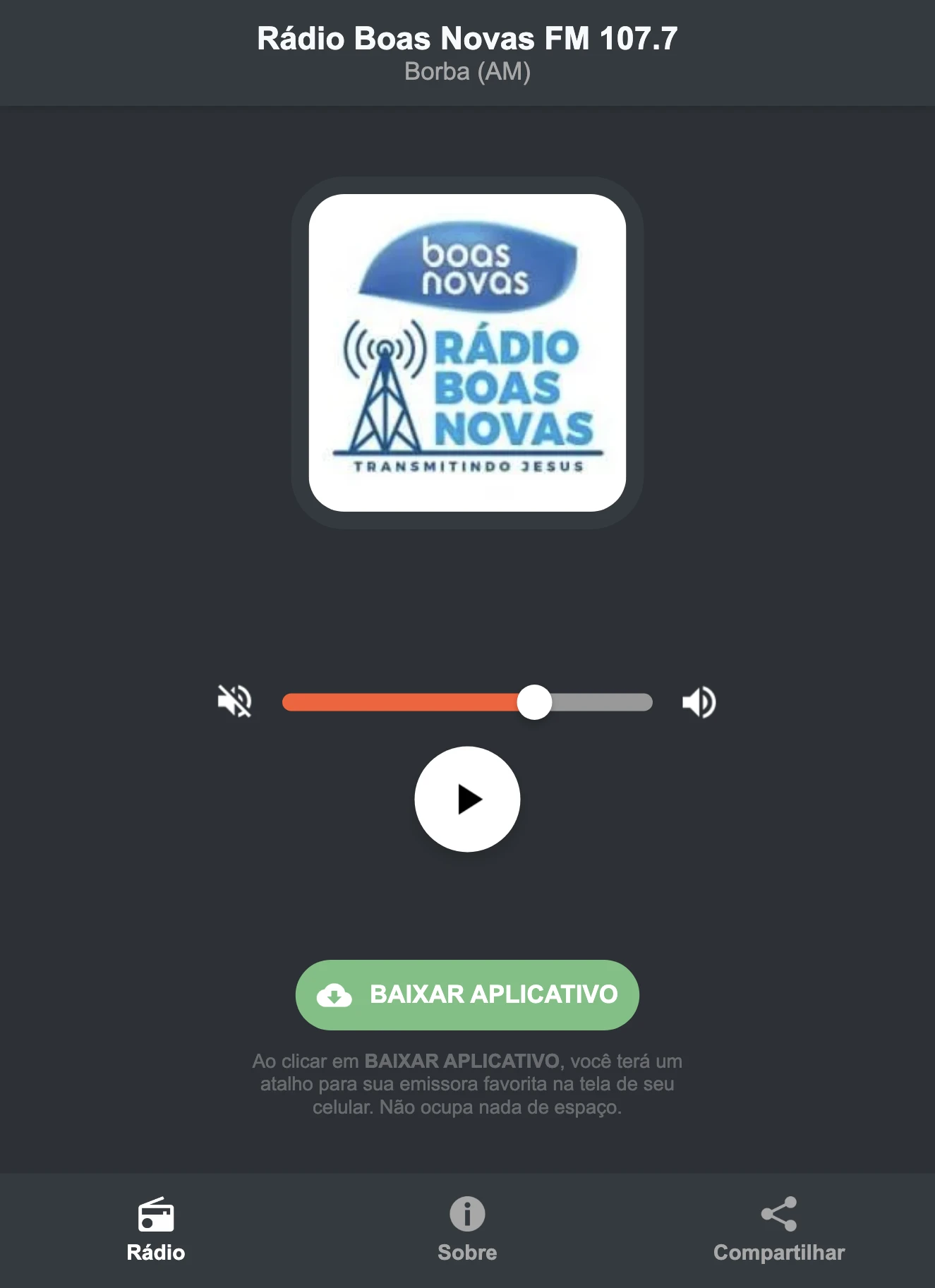Click the station title Rádio Boas Novas FM 107.7

click(x=467, y=40)
